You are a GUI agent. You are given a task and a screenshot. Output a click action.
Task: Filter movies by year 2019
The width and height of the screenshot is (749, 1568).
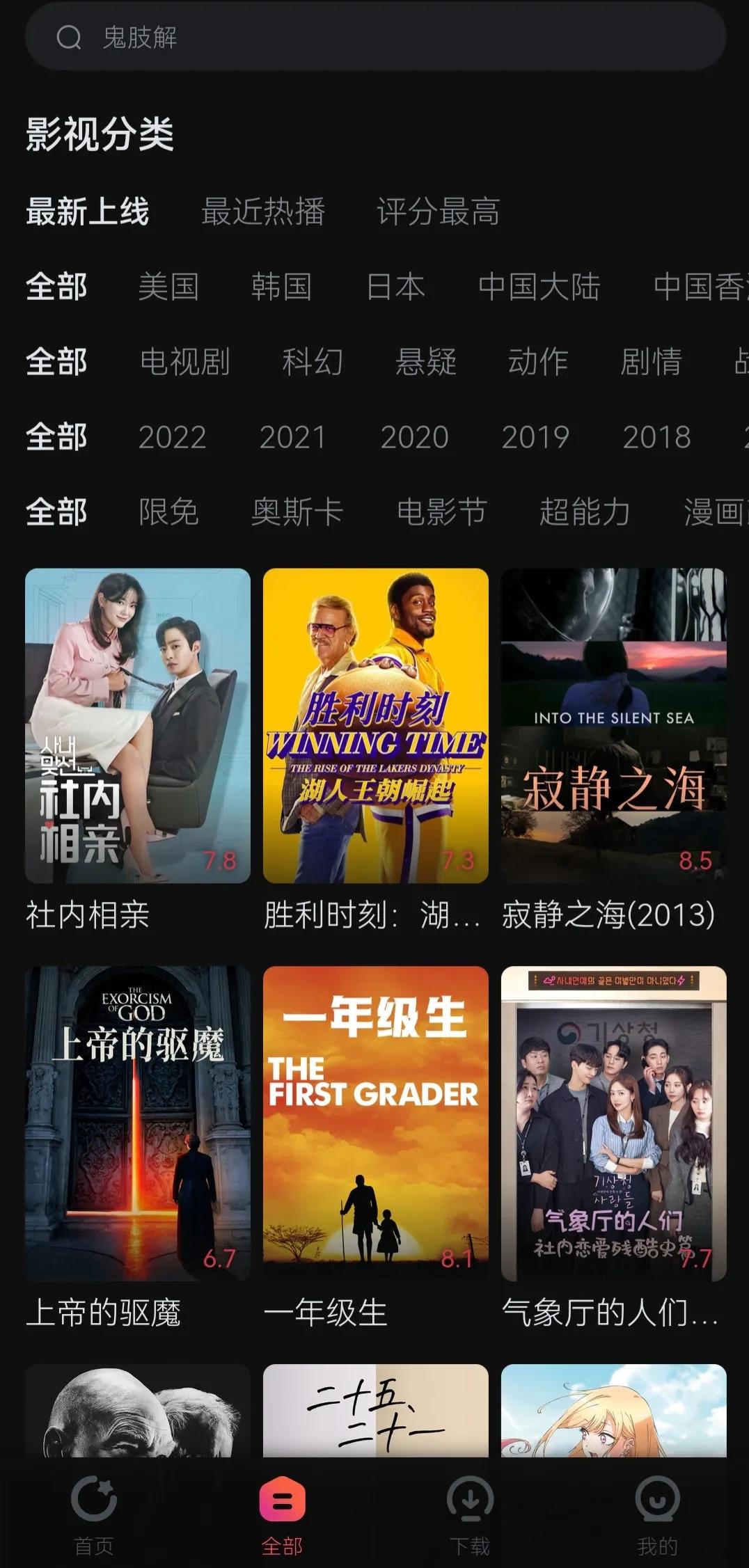click(x=535, y=438)
